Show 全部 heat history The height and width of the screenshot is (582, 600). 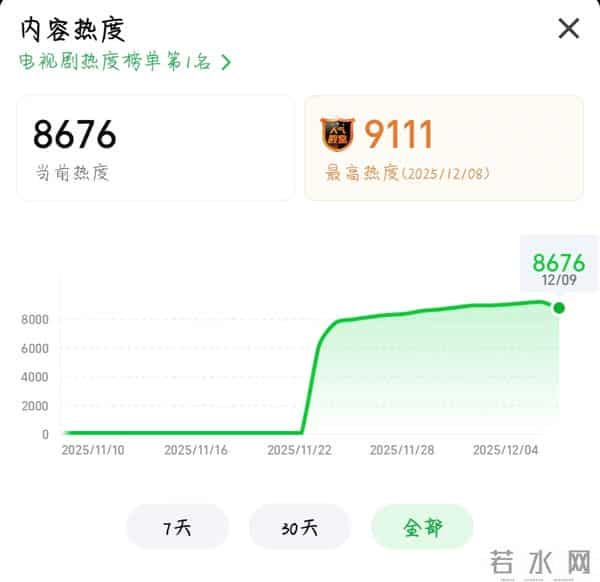421,527
